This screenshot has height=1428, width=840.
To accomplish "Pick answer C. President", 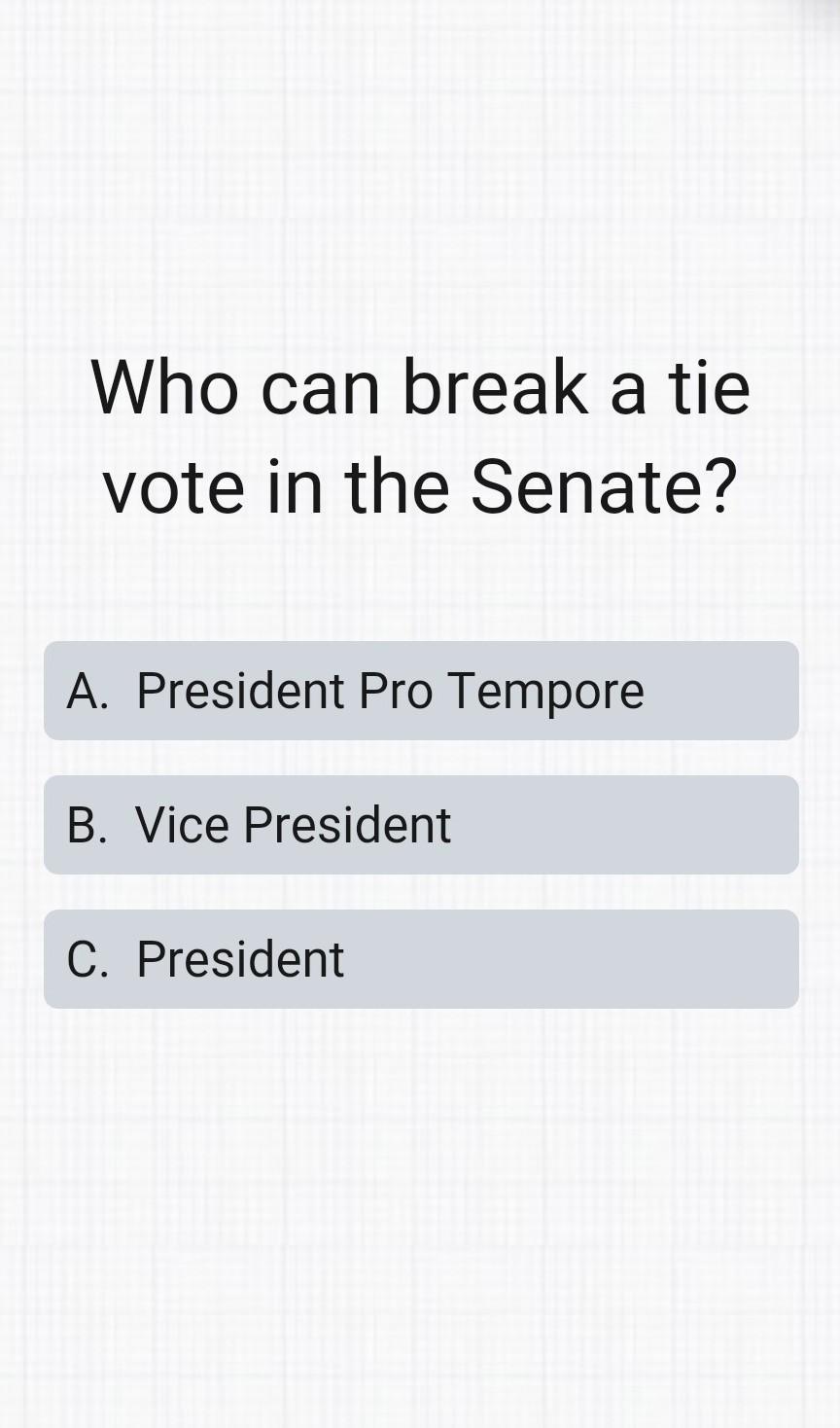I will click(420, 959).
